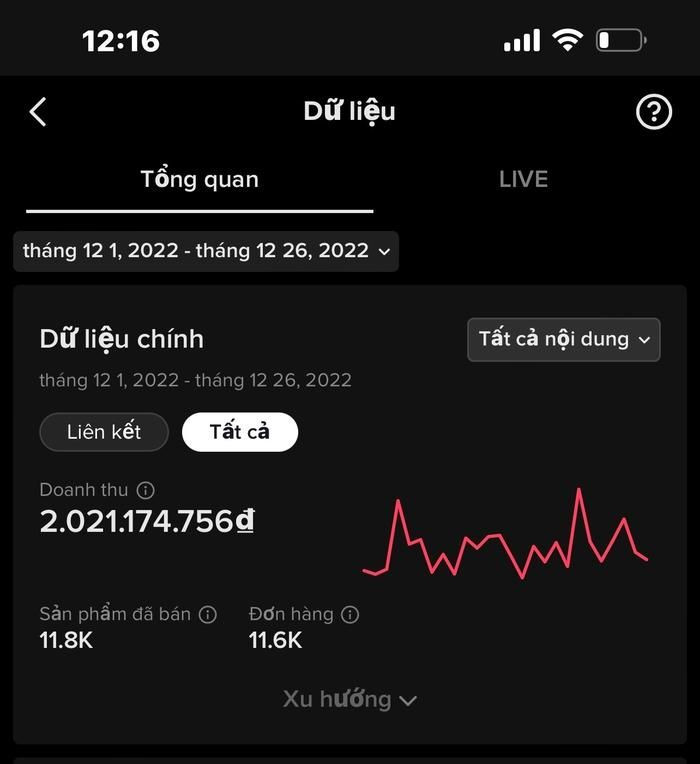Switch to the LIVE tab
Image resolution: width=700 pixels, height=764 pixels.
click(x=523, y=180)
